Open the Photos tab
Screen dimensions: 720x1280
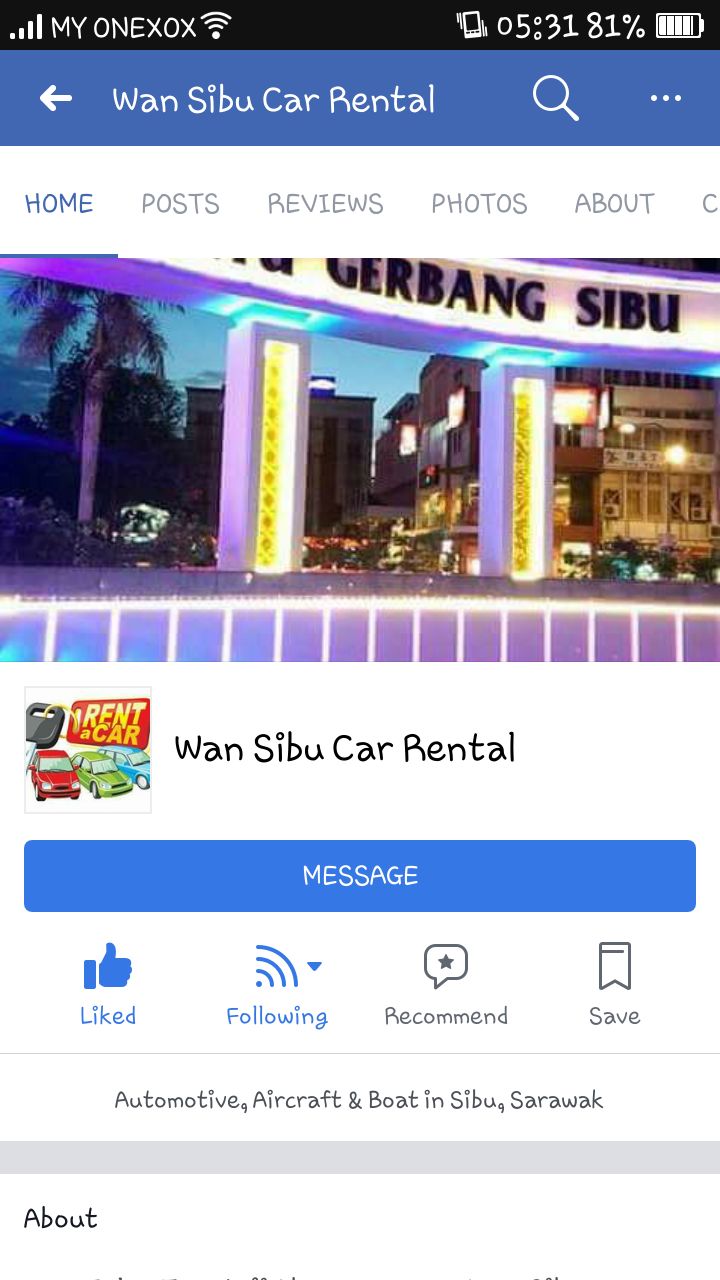(x=479, y=203)
